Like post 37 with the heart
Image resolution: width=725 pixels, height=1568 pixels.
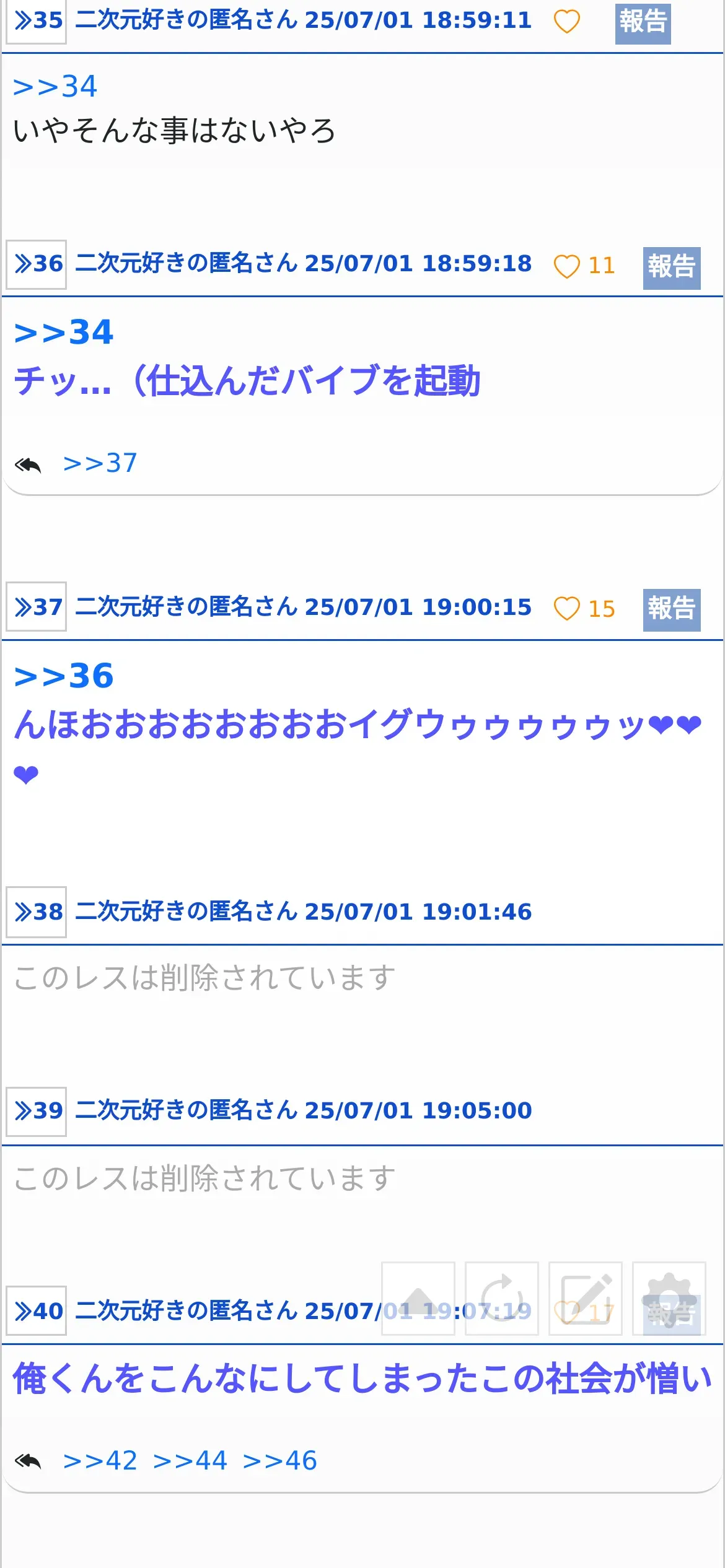(566, 609)
